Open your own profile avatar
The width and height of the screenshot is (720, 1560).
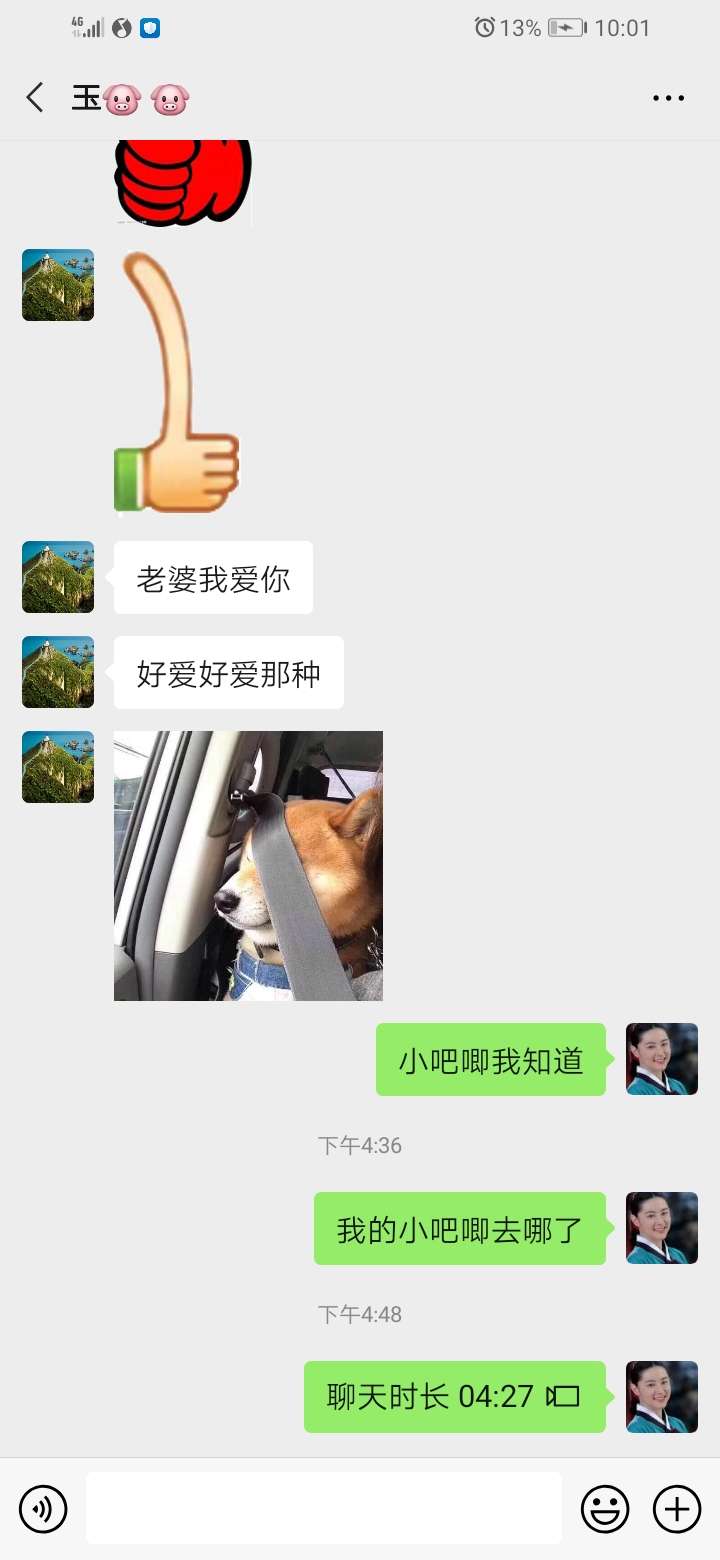click(661, 1060)
